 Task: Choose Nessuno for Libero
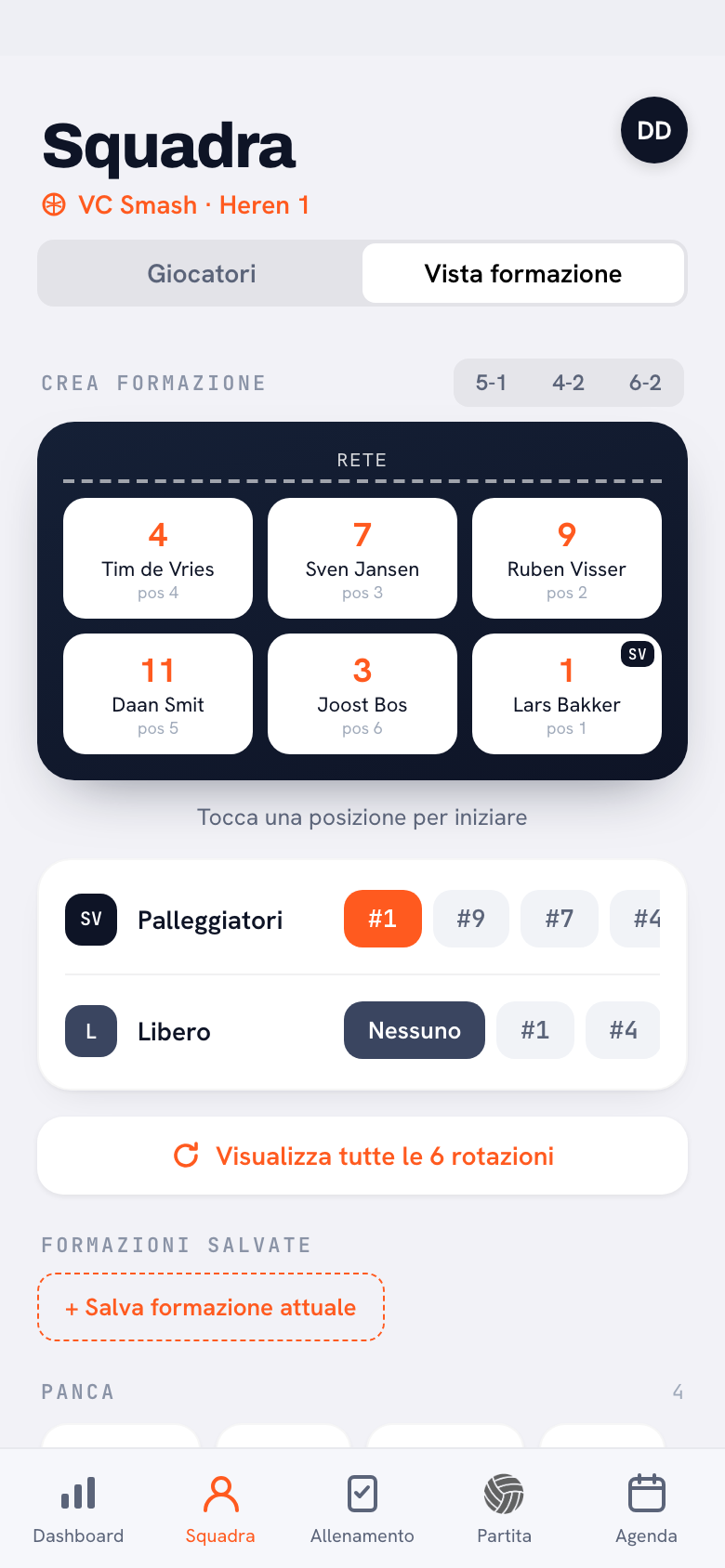tap(415, 1030)
